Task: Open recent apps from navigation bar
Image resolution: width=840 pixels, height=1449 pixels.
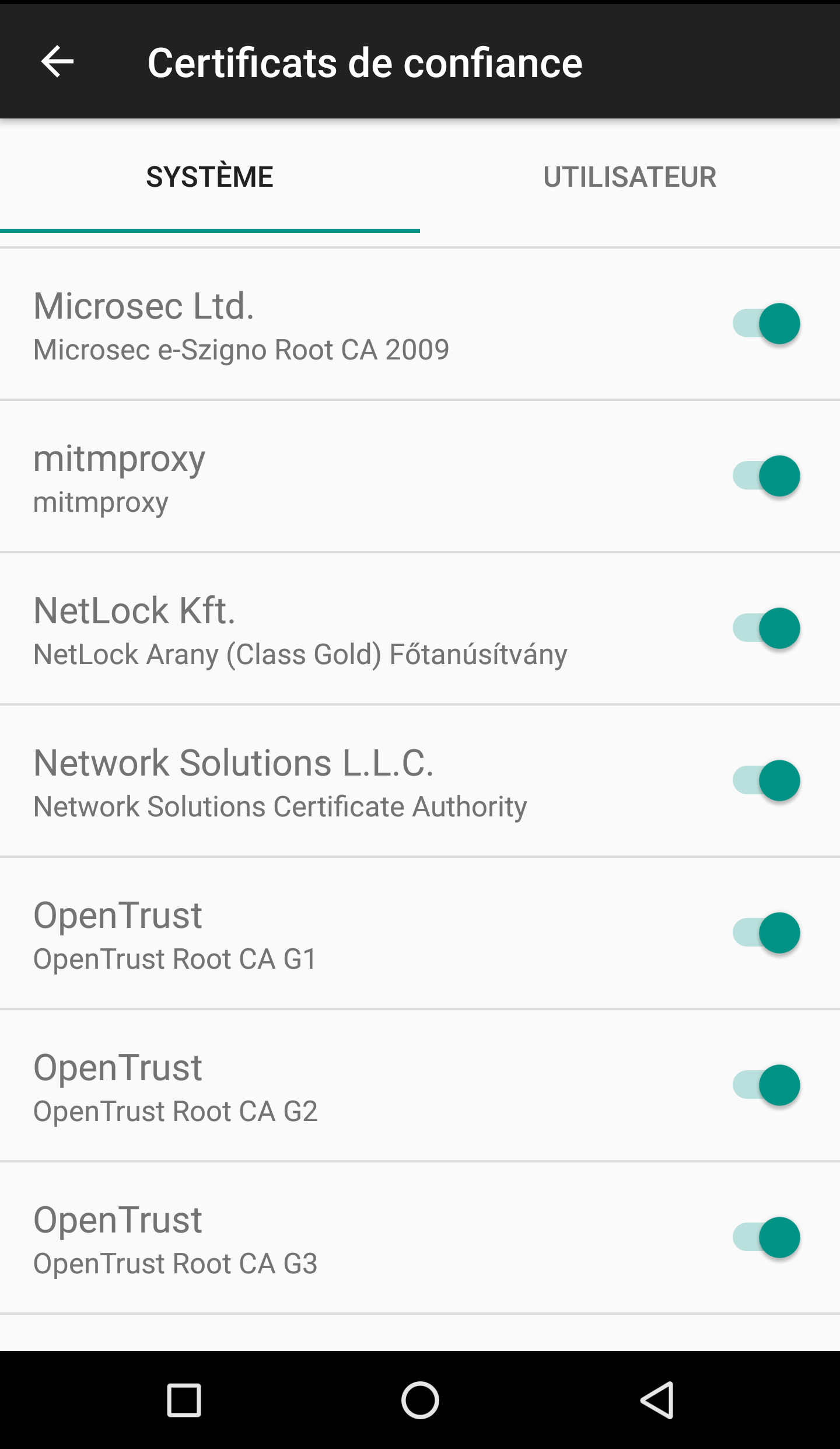Action: click(x=184, y=1400)
